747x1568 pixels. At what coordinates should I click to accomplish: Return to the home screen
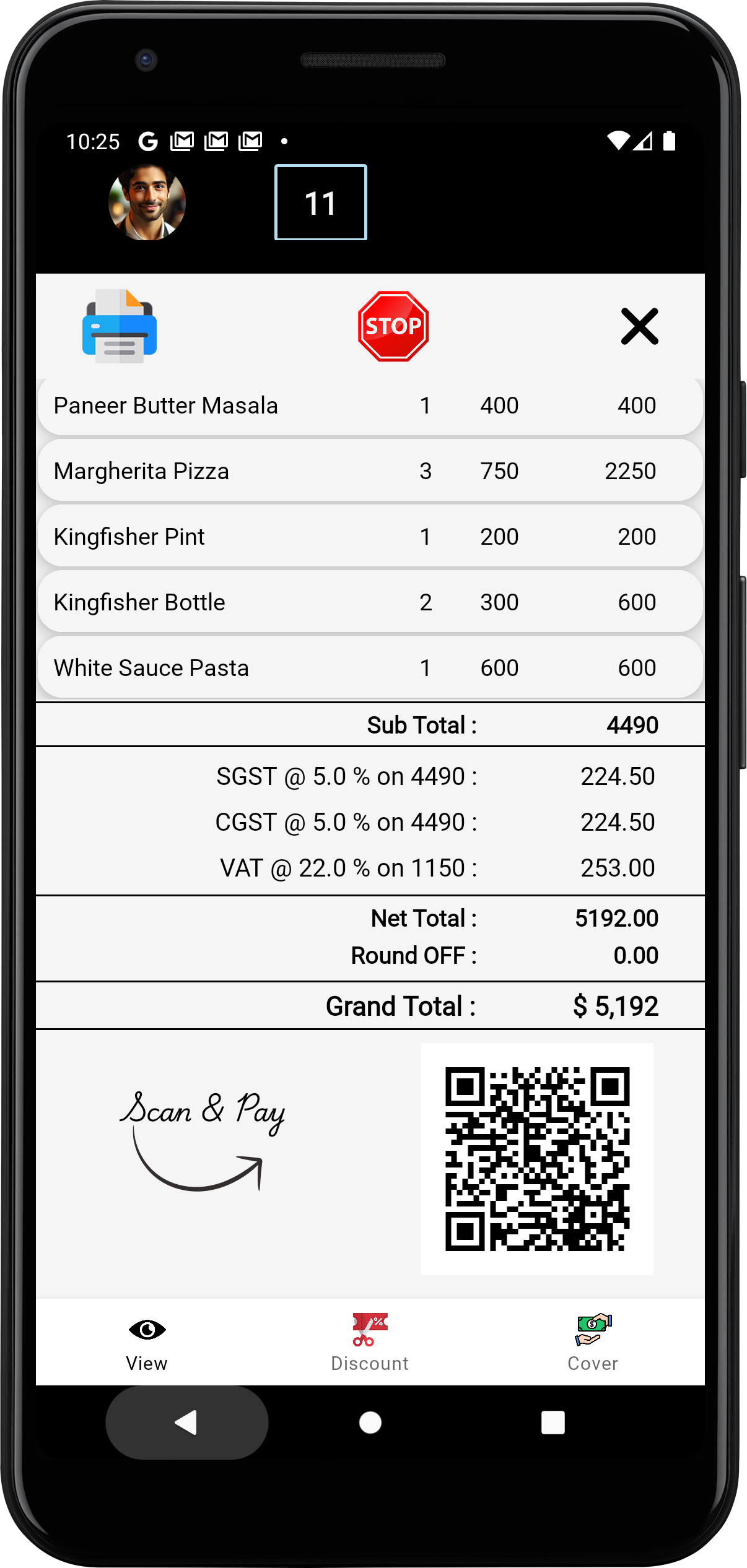[x=370, y=1423]
